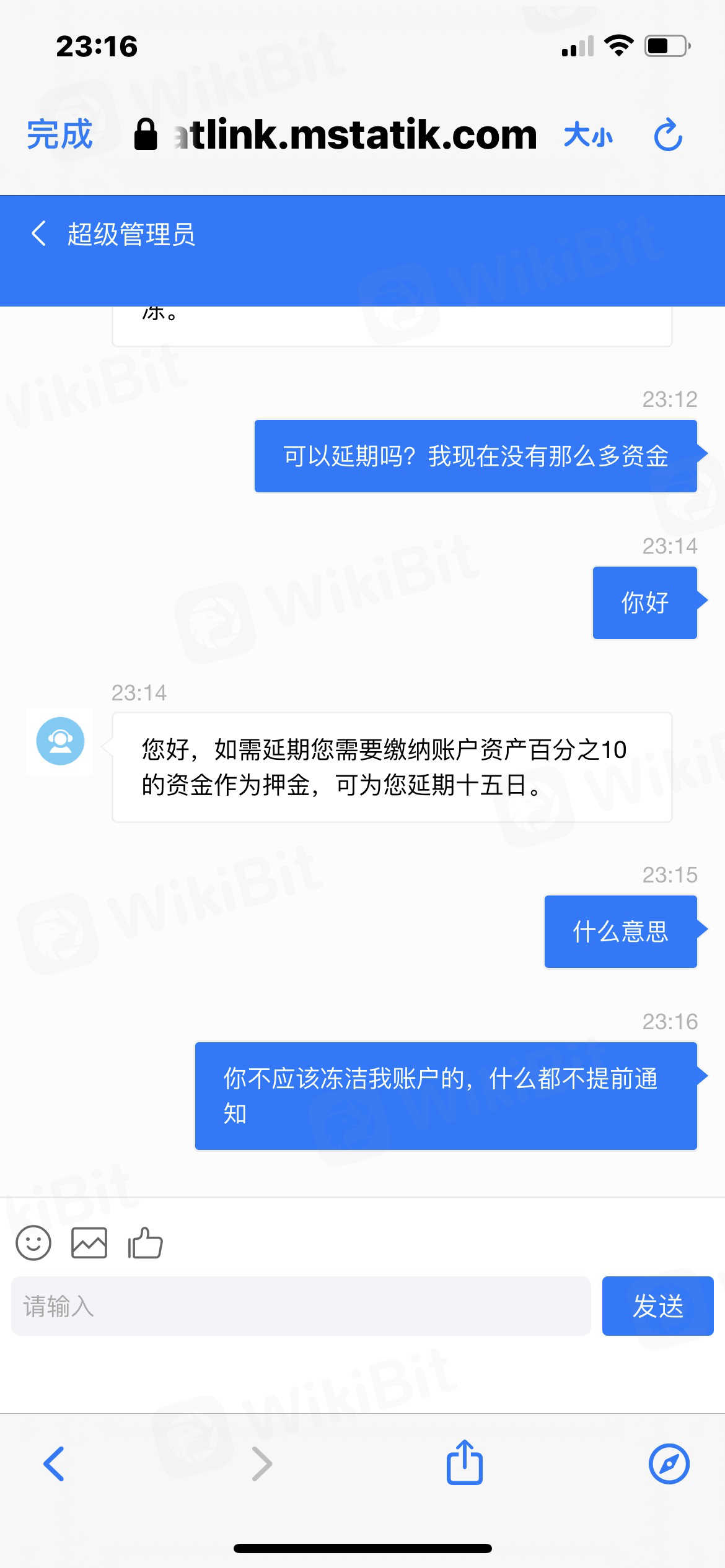
Task: Tap the 发送 send button
Action: pyautogui.click(x=657, y=1306)
